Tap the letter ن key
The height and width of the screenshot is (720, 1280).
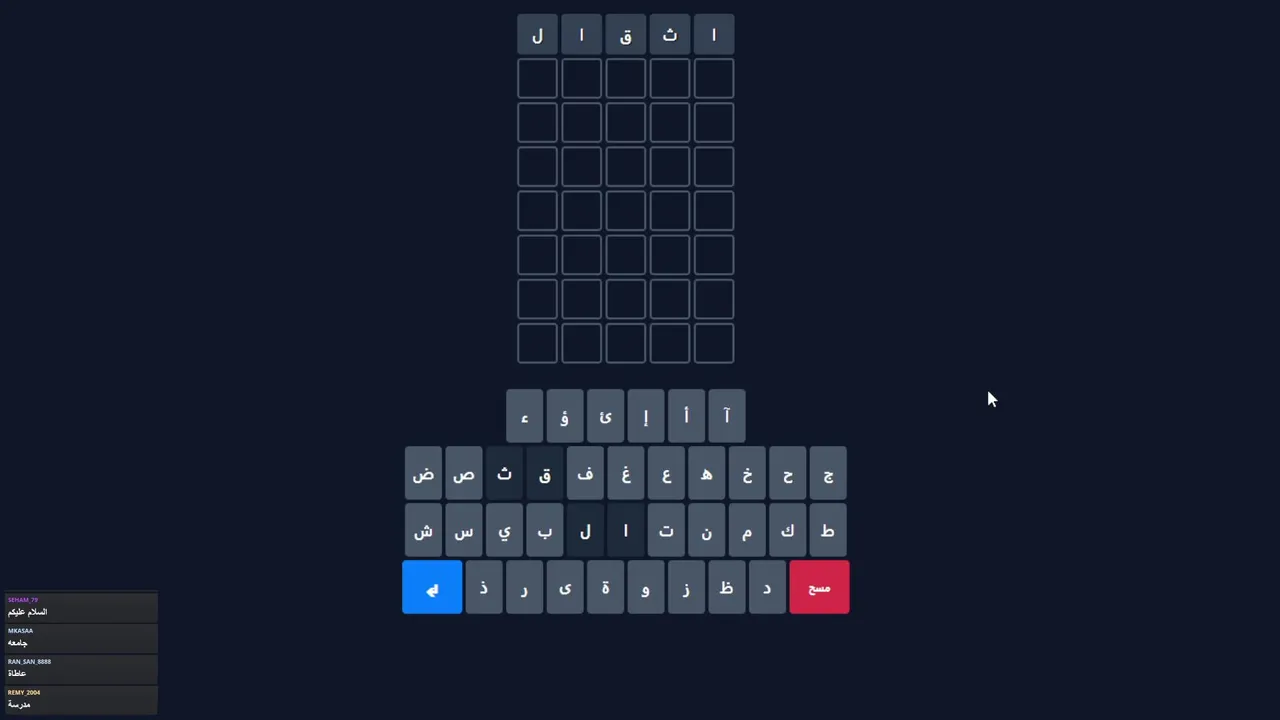pyautogui.click(x=706, y=531)
